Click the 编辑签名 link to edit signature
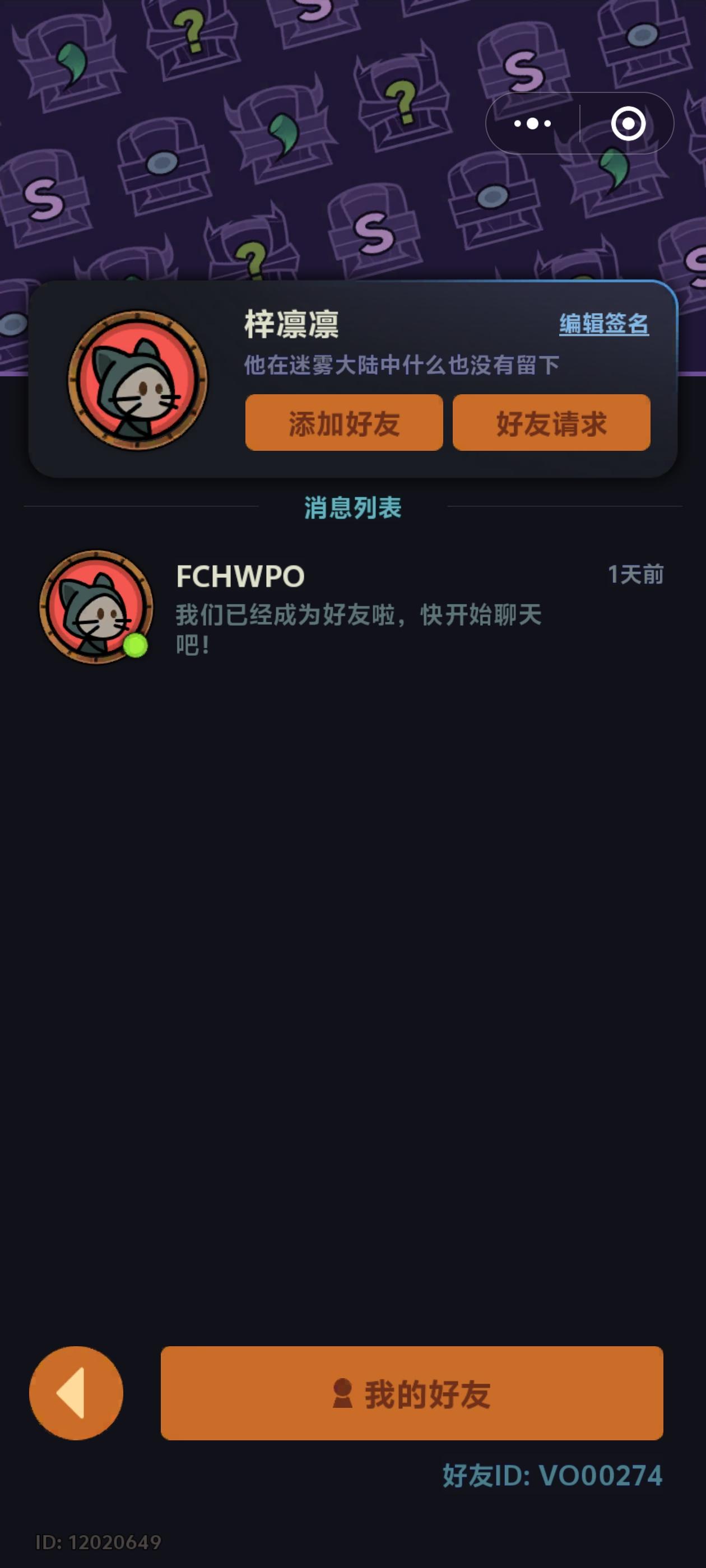 pos(604,325)
